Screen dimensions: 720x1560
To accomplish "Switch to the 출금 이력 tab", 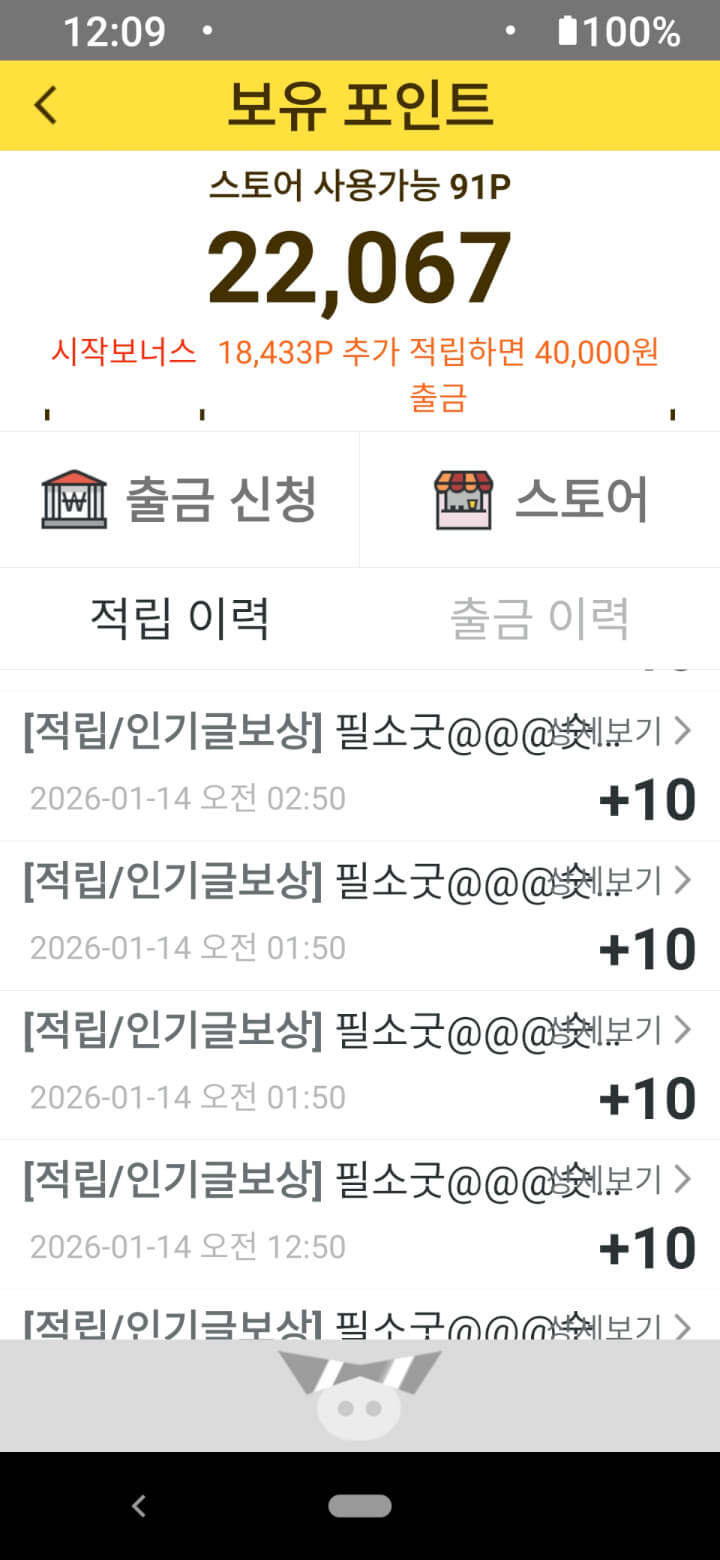I will [x=540, y=619].
